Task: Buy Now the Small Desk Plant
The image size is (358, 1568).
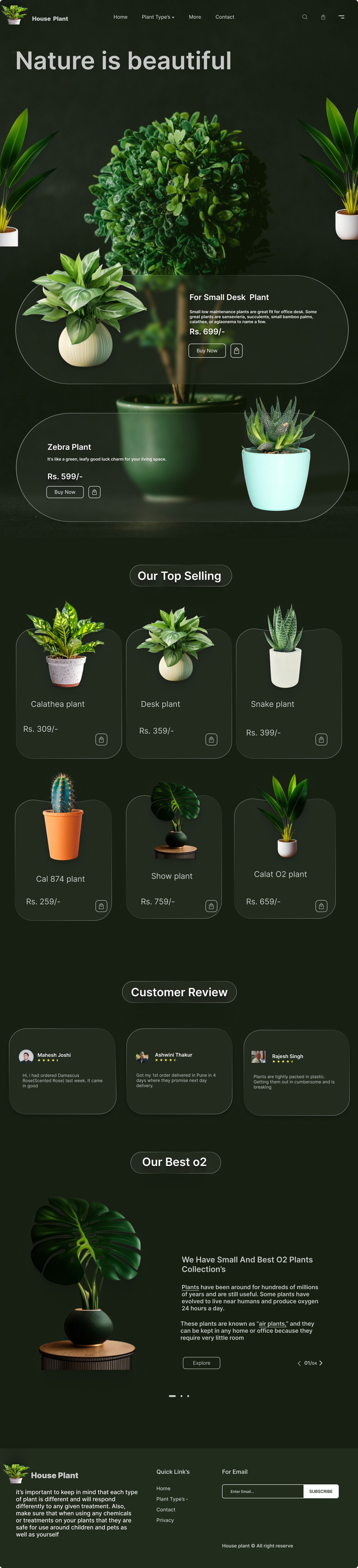Action: click(x=207, y=351)
